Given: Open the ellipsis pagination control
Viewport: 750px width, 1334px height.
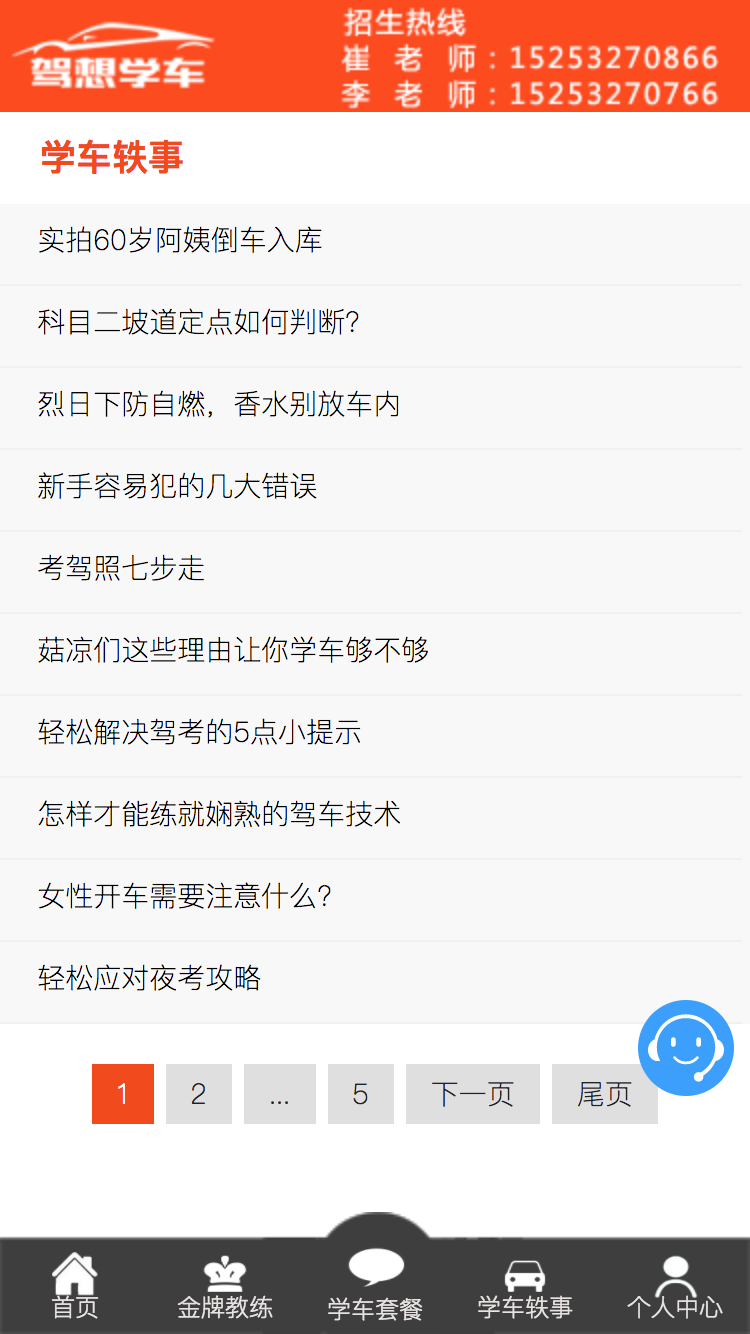Looking at the screenshot, I should click(x=280, y=1093).
